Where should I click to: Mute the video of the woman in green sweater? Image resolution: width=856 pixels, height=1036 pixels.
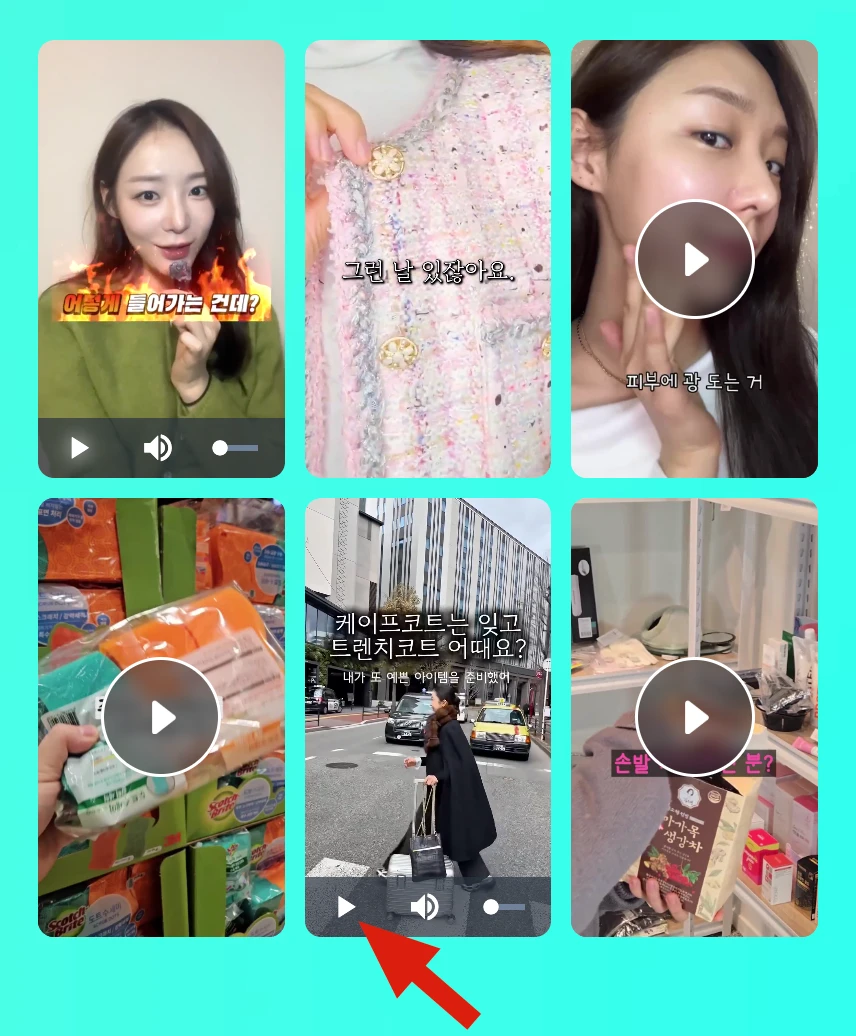[157, 448]
